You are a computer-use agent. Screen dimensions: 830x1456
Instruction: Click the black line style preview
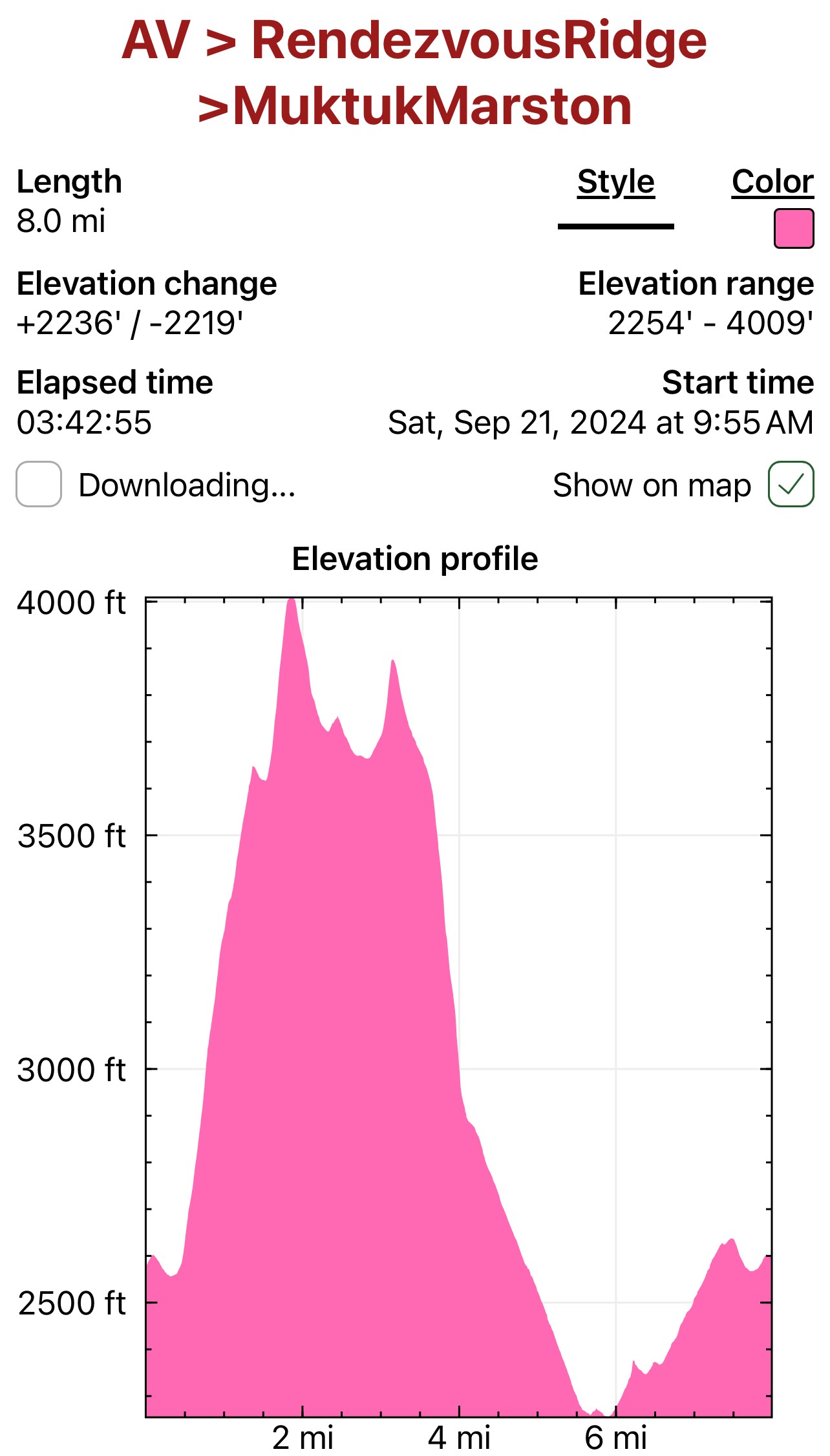(x=616, y=227)
